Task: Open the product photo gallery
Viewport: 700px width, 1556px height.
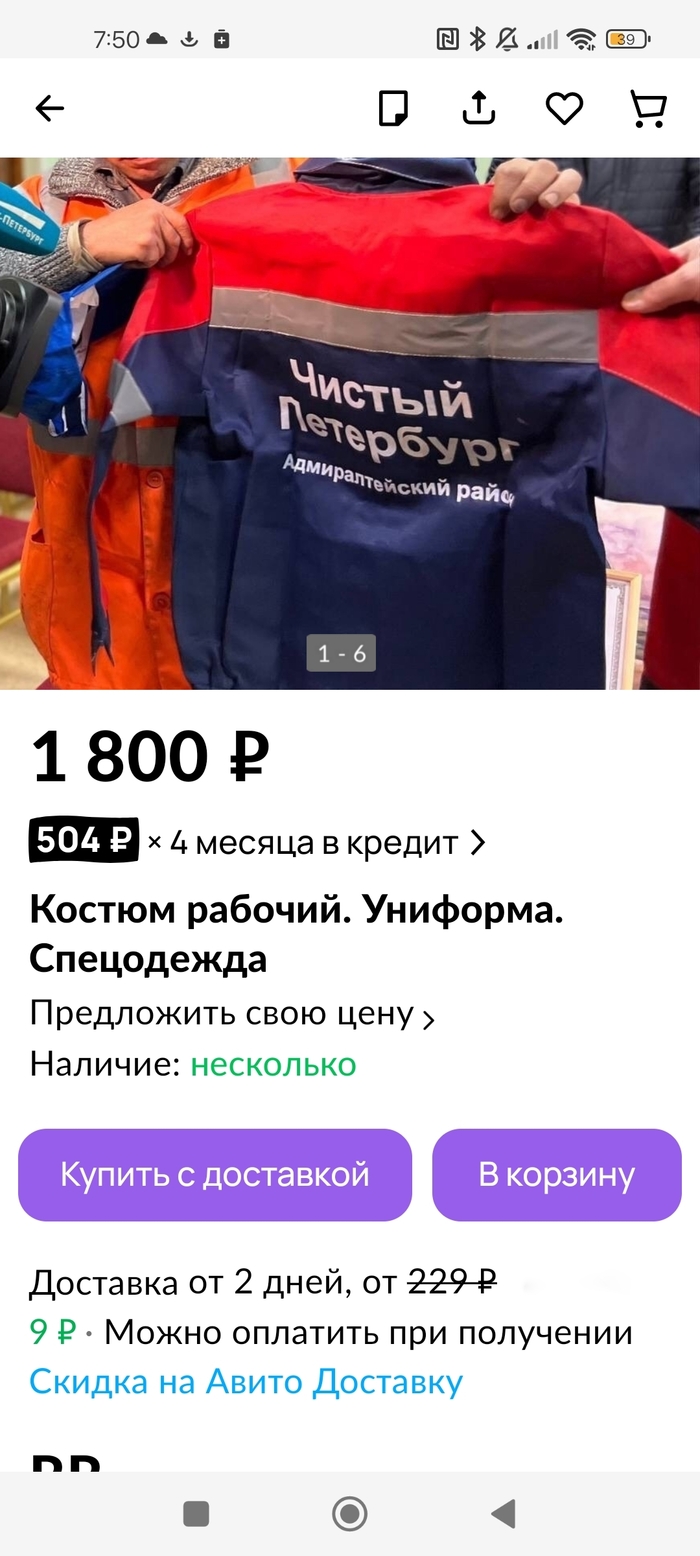Action: click(350, 420)
